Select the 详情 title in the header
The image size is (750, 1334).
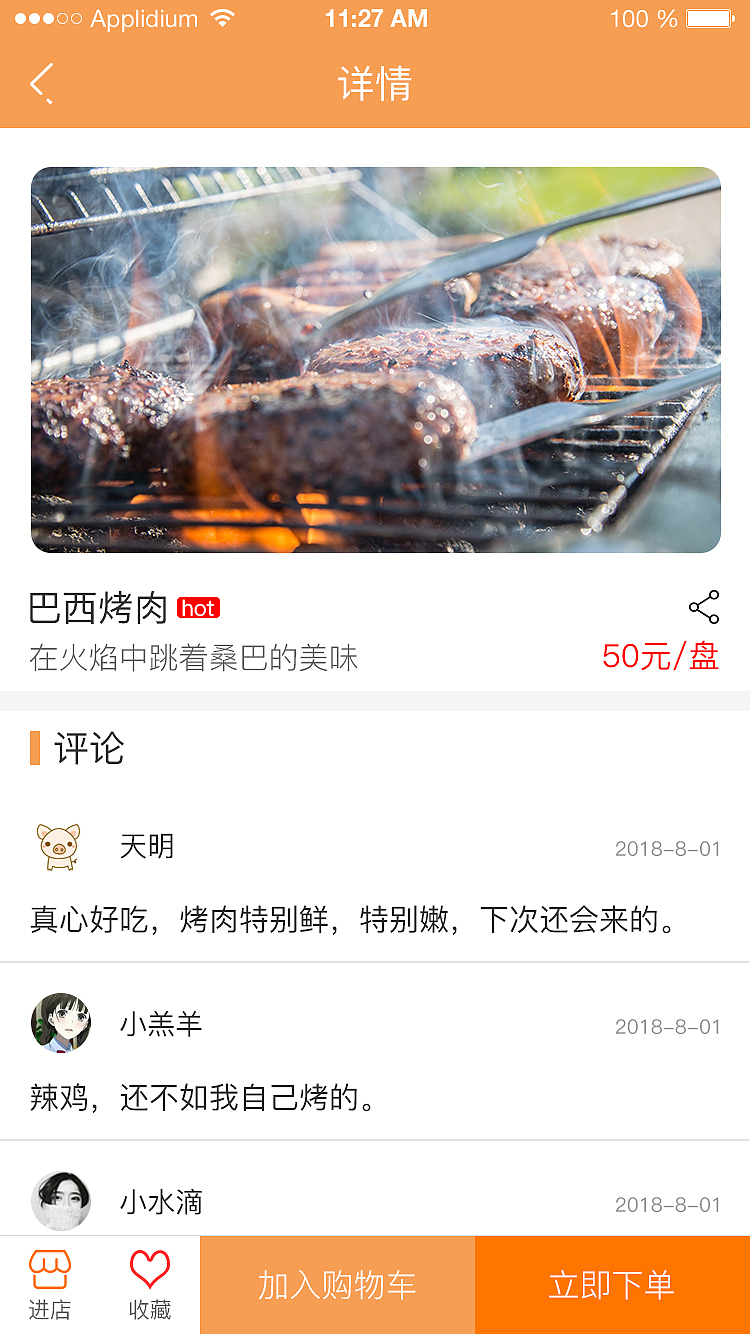click(375, 85)
